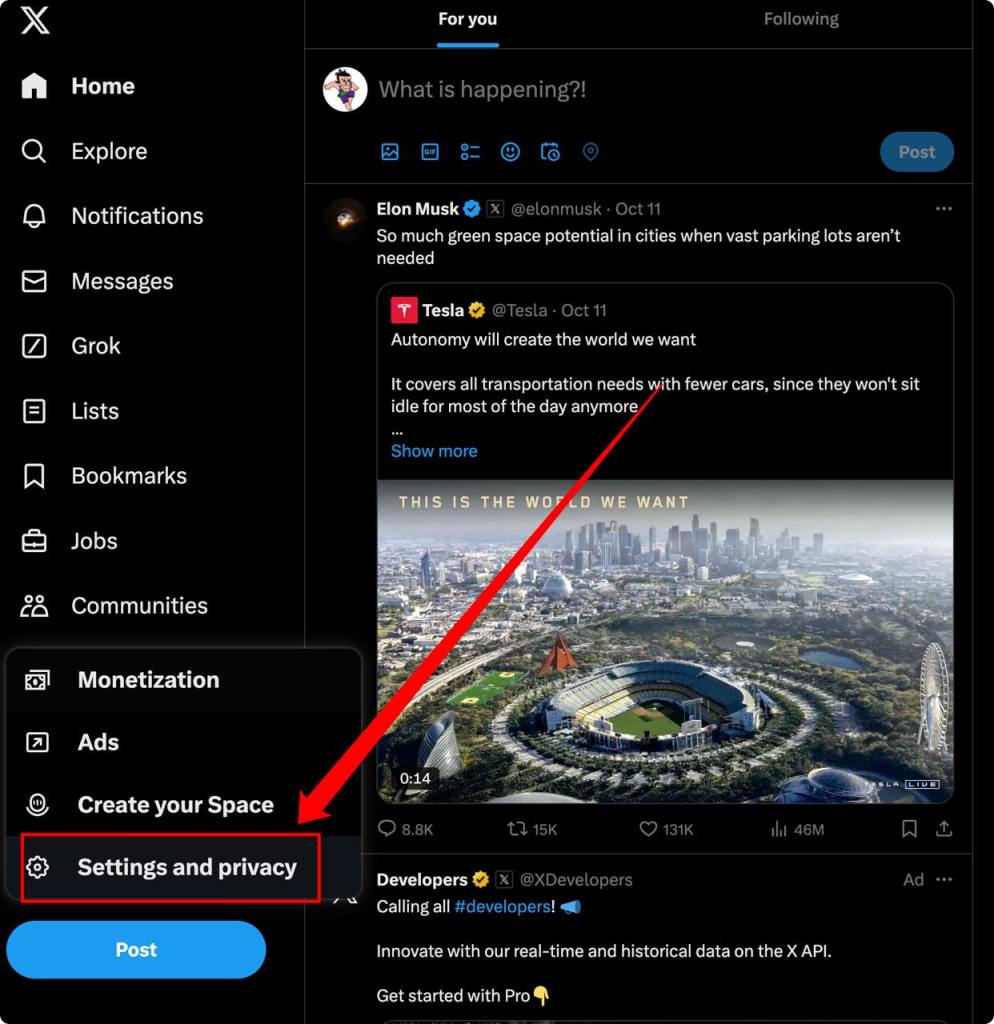Image resolution: width=994 pixels, height=1024 pixels.
Task: Expand Tesla's post with Show more
Action: coord(434,451)
